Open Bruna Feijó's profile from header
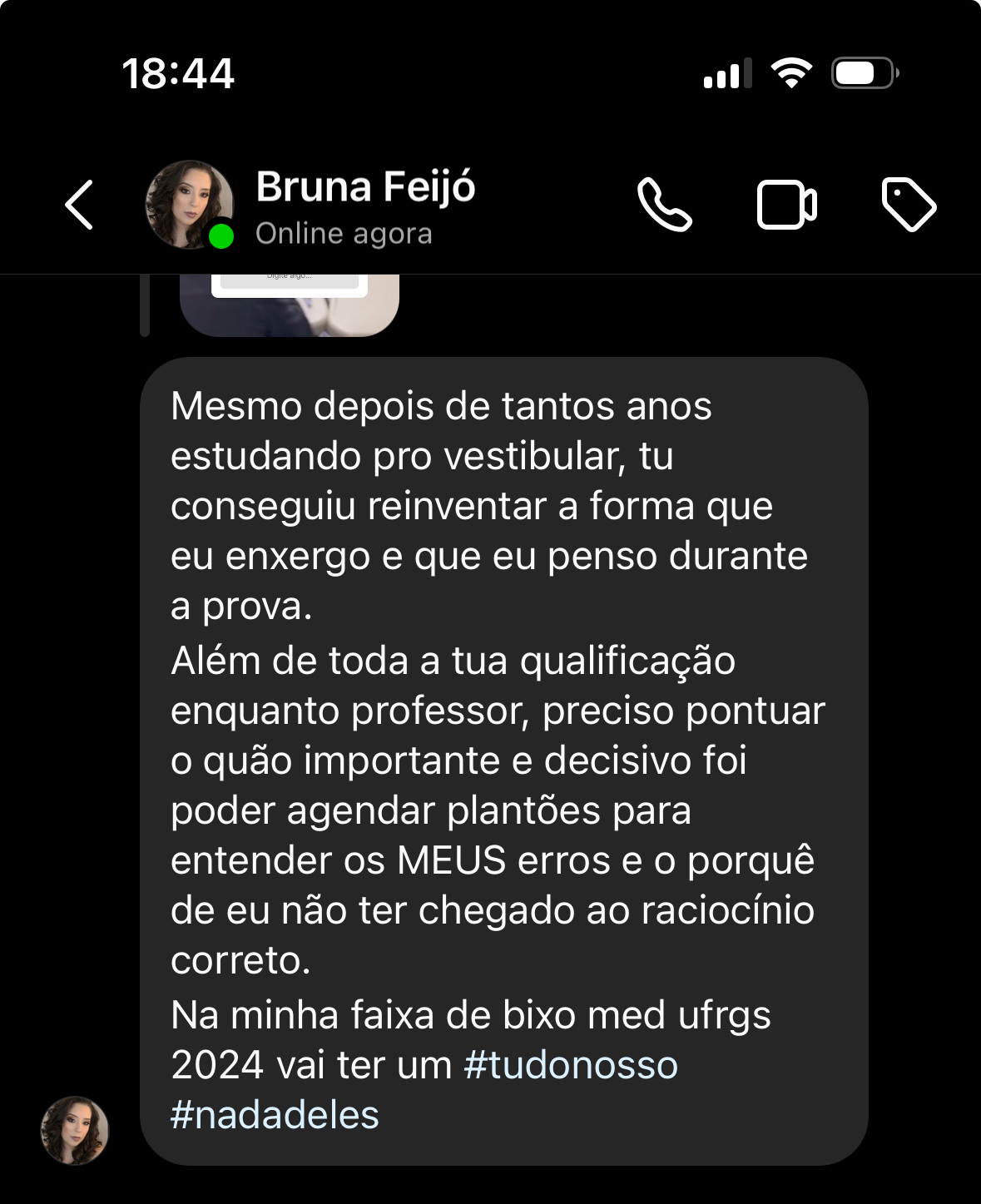This screenshot has height=1204, width=981. 364,205
